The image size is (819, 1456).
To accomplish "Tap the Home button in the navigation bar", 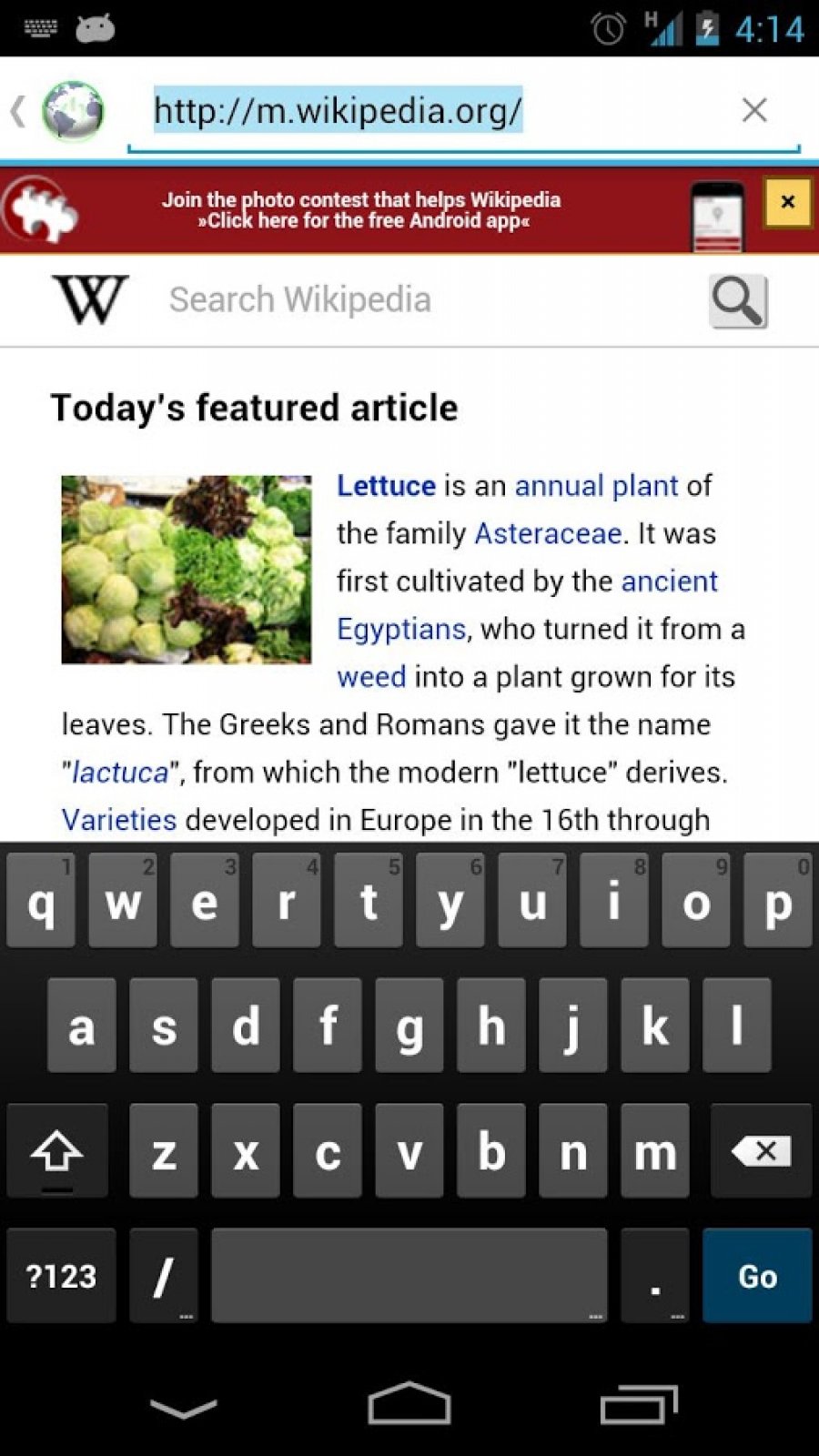I will (409, 1403).
